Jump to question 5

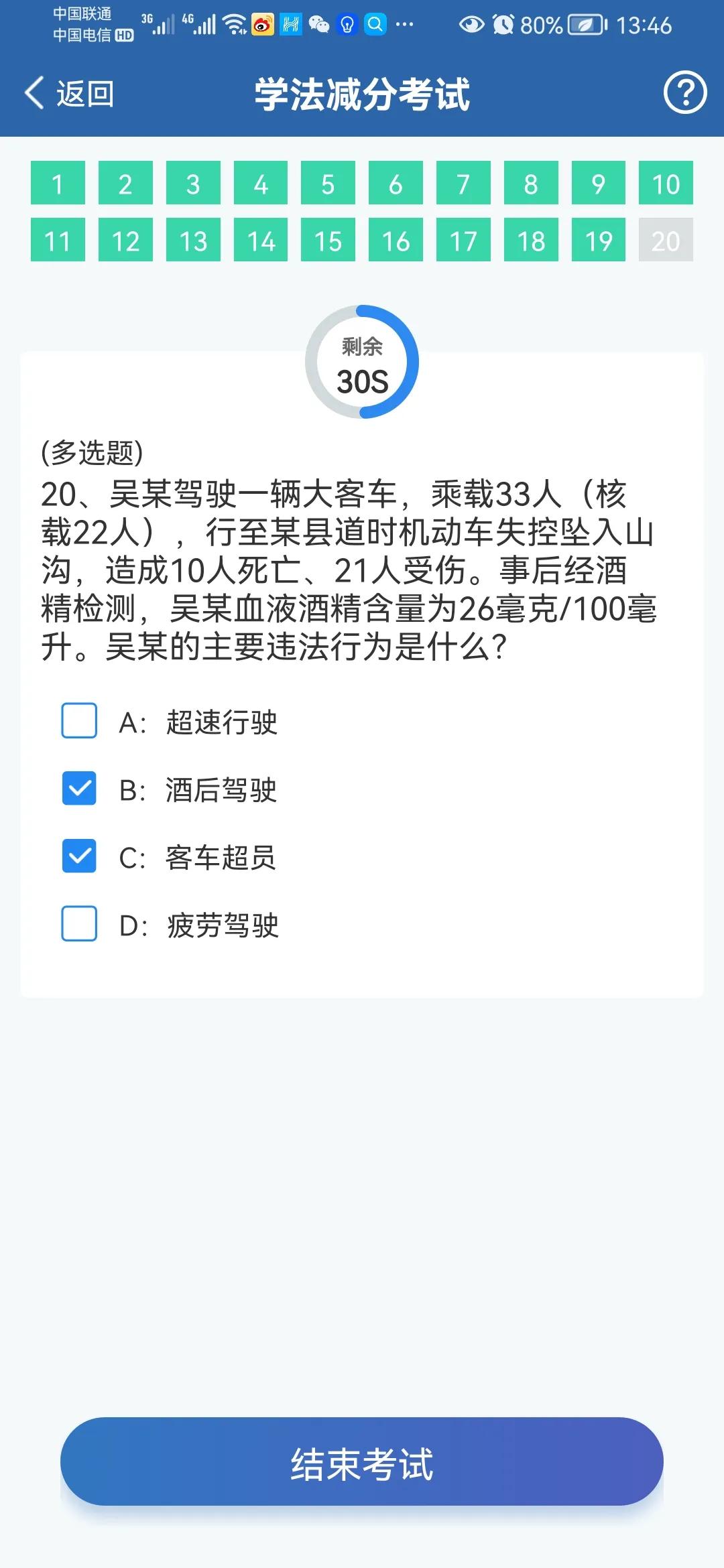pos(328,183)
